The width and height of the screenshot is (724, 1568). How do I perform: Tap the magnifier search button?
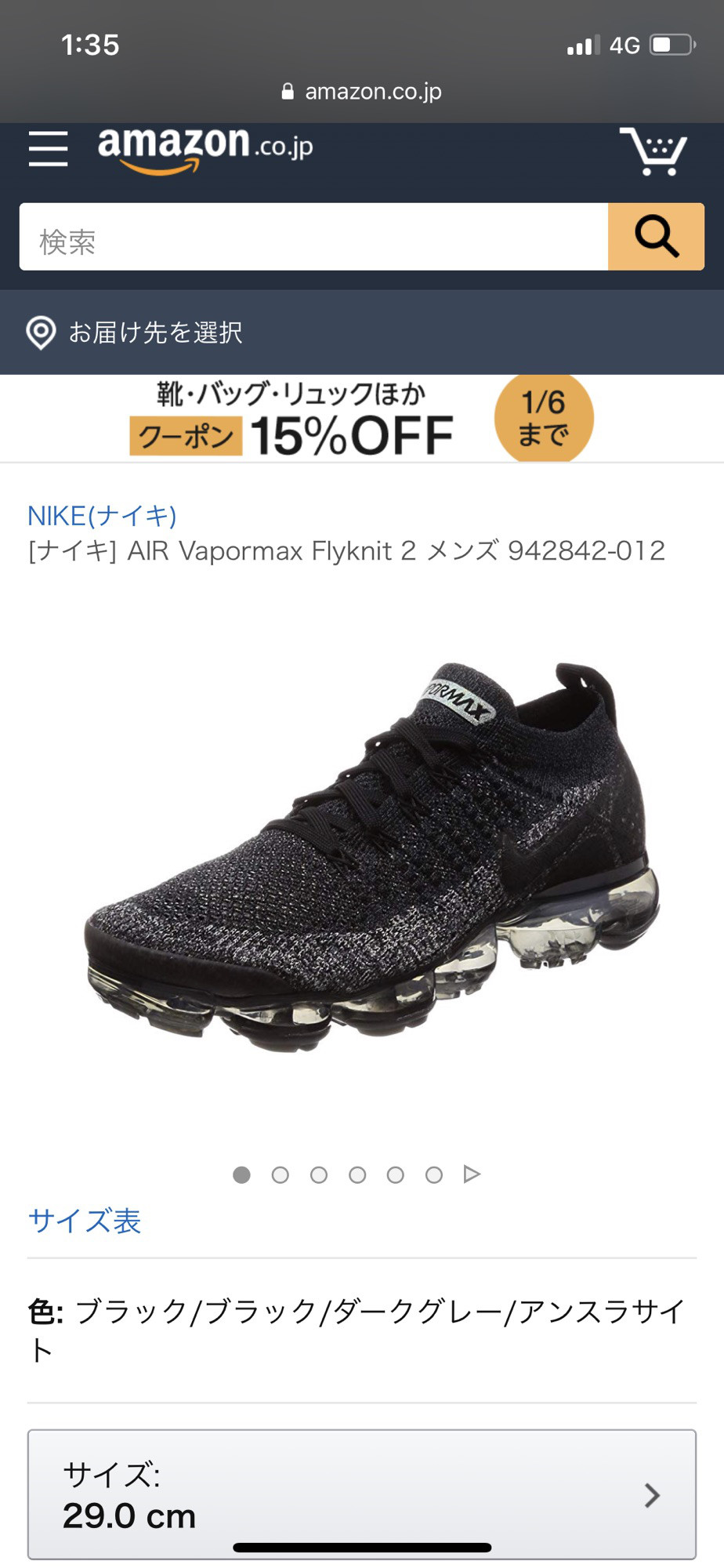point(656,237)
